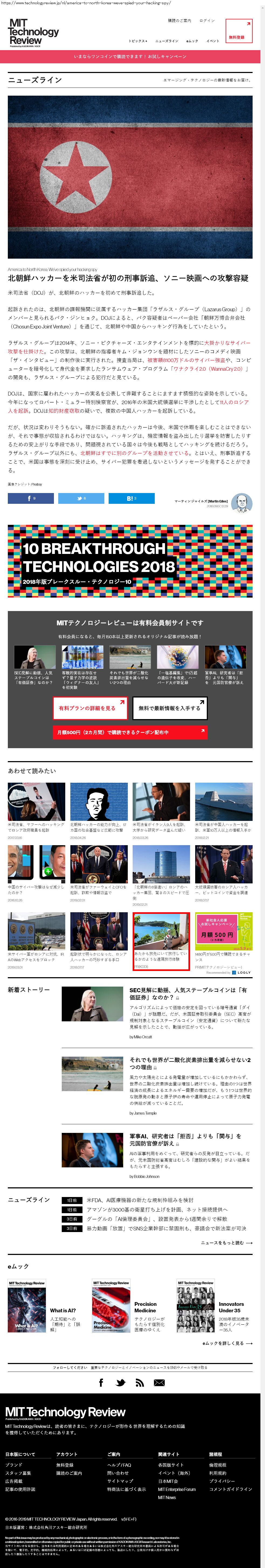Bookmark article with the B! Hatena button

click(x=131, y=498)
